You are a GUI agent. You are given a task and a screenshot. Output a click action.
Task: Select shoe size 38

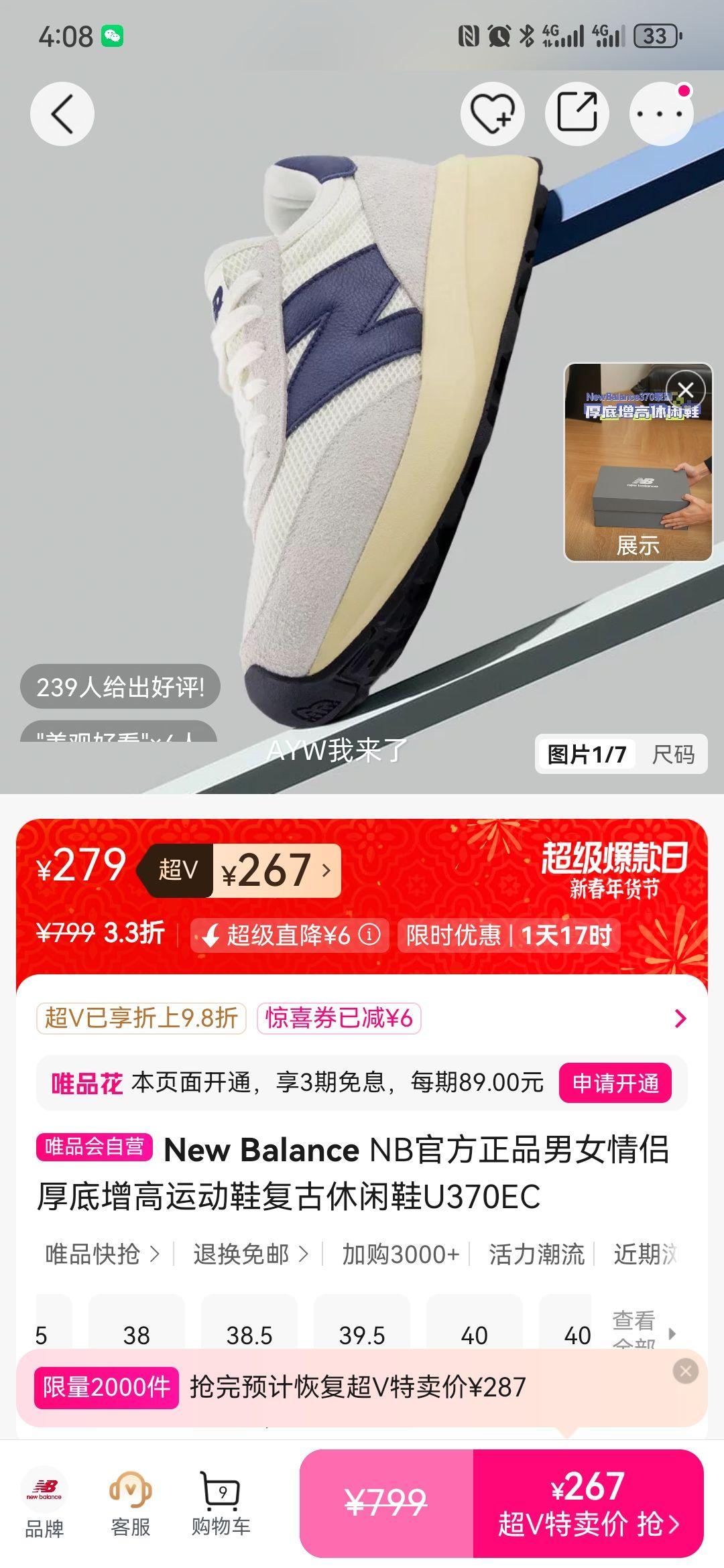point(137,1335)
